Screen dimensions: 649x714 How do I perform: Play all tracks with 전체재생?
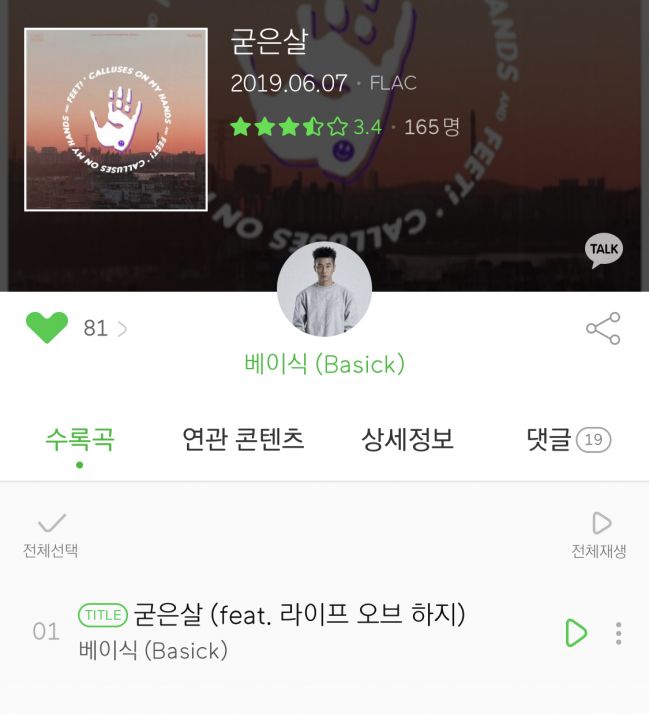click(599, 533)
